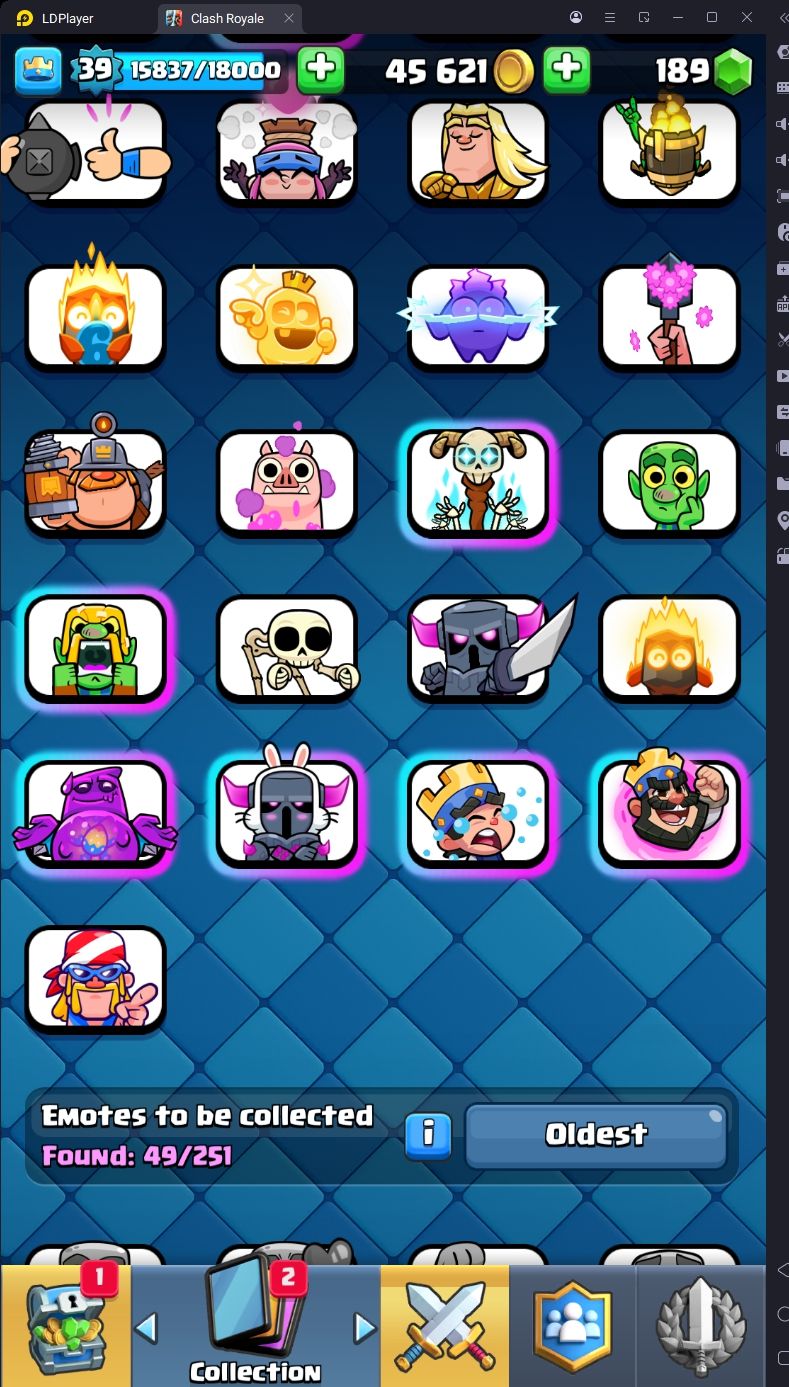Tap the right arrow beside Collection

[365, 1328]
